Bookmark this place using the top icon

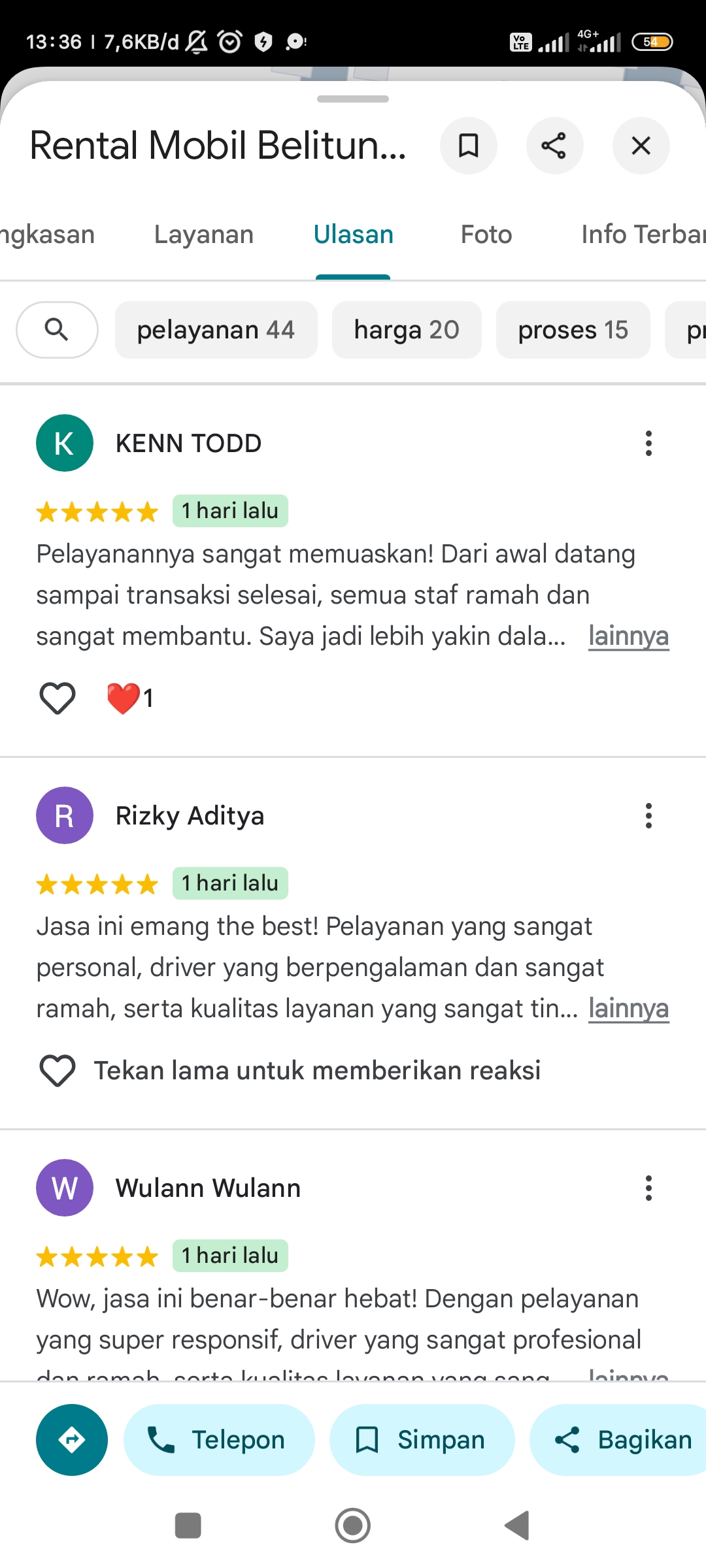(469, 146)
